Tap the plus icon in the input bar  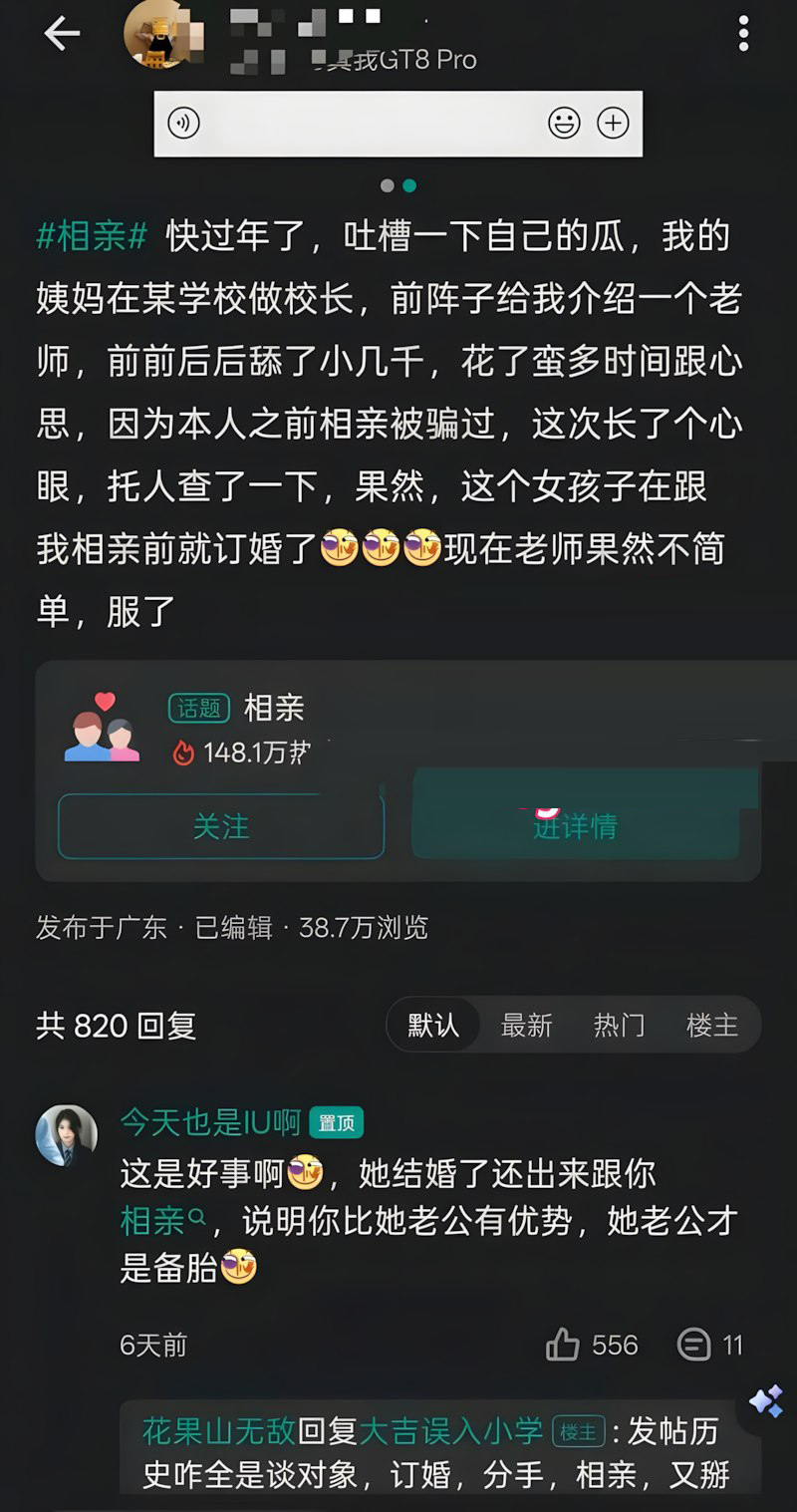[613, 124]
